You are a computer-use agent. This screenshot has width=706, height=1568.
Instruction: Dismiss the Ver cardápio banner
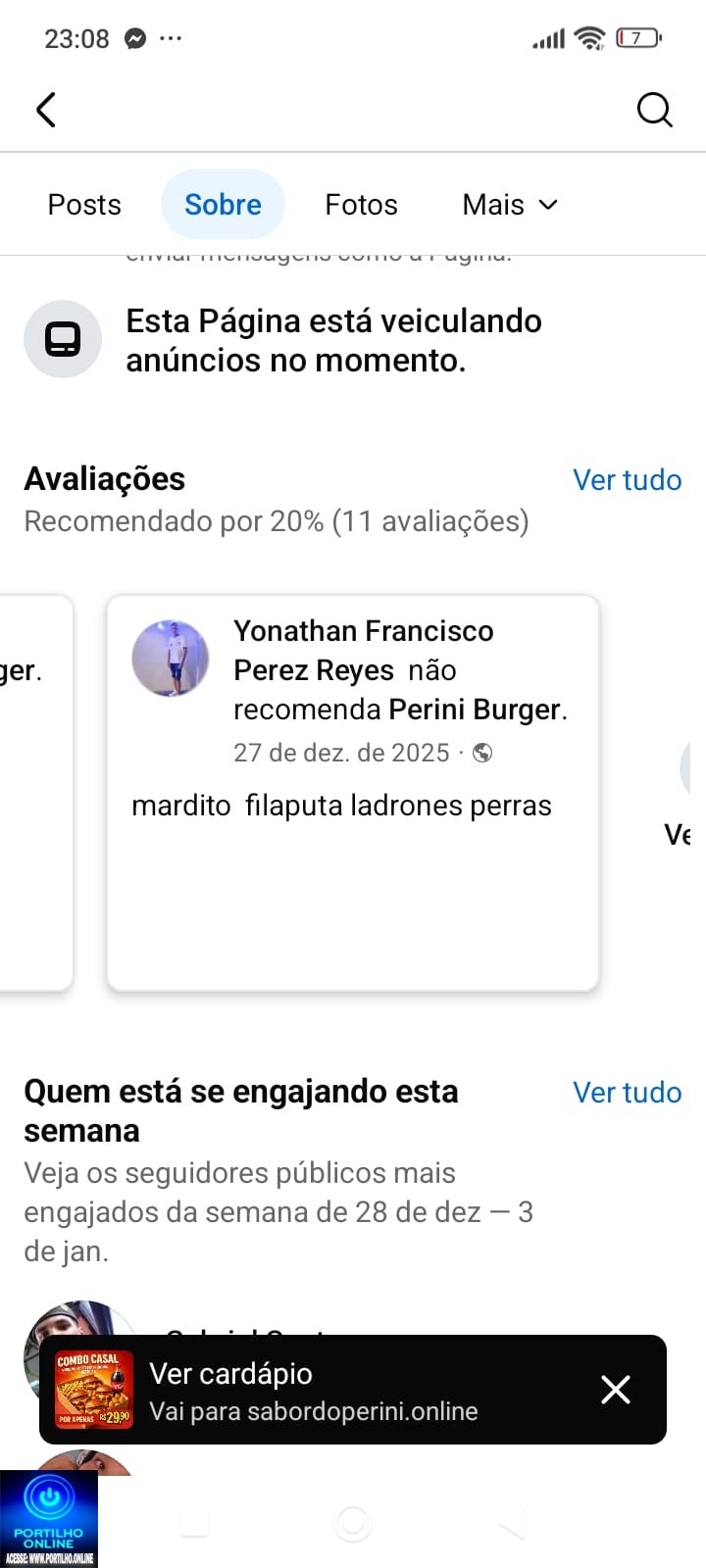pyautogui.click(x=615, y=1390)
